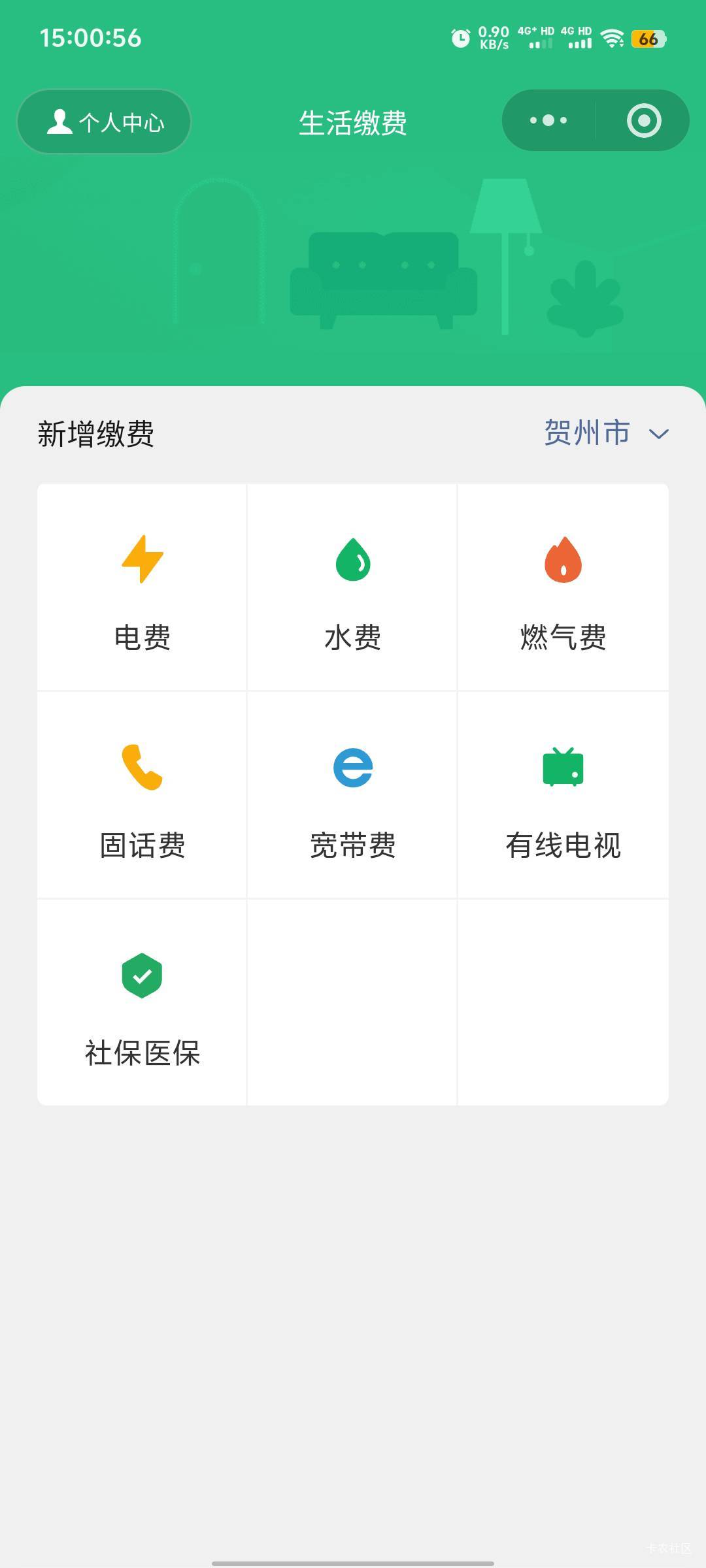Open 固话费 landline payment
The height and width of the screenshot is (1568, 706).
point(142,795)
